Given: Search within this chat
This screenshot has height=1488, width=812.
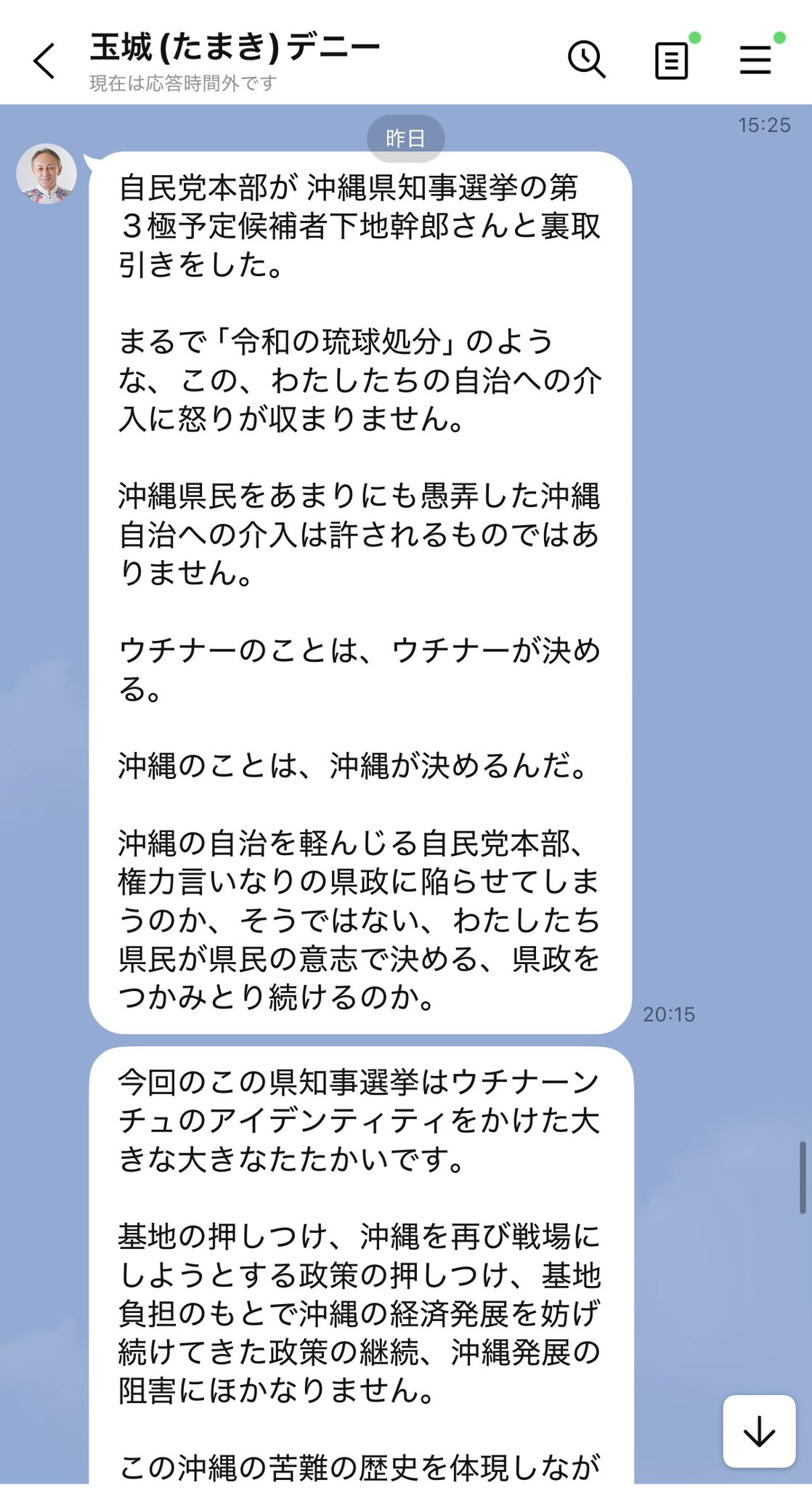Looking at the screenshot, I should [586, 60].
